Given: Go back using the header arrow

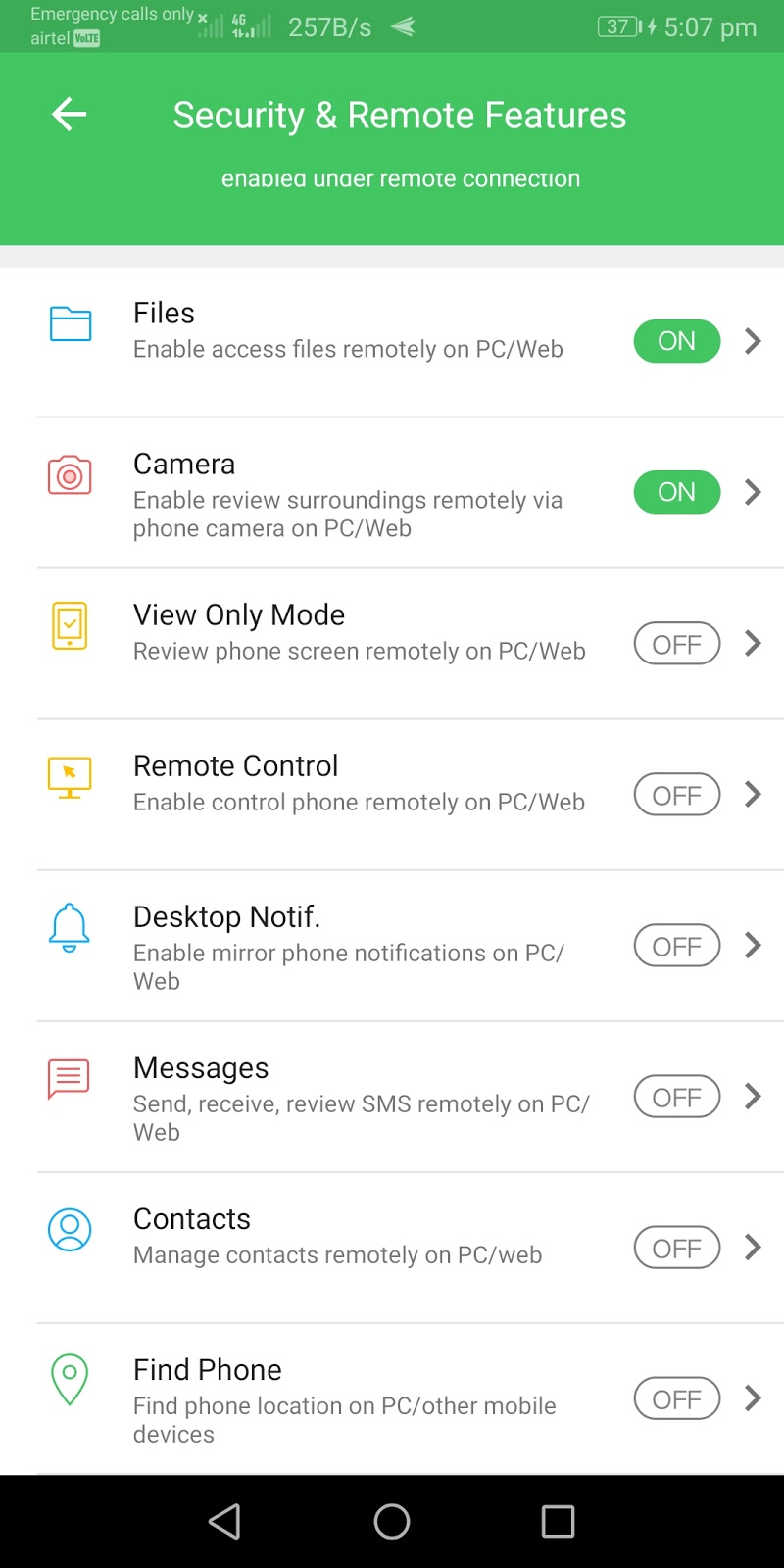Looking at the screenshot, I should (69, 115).
